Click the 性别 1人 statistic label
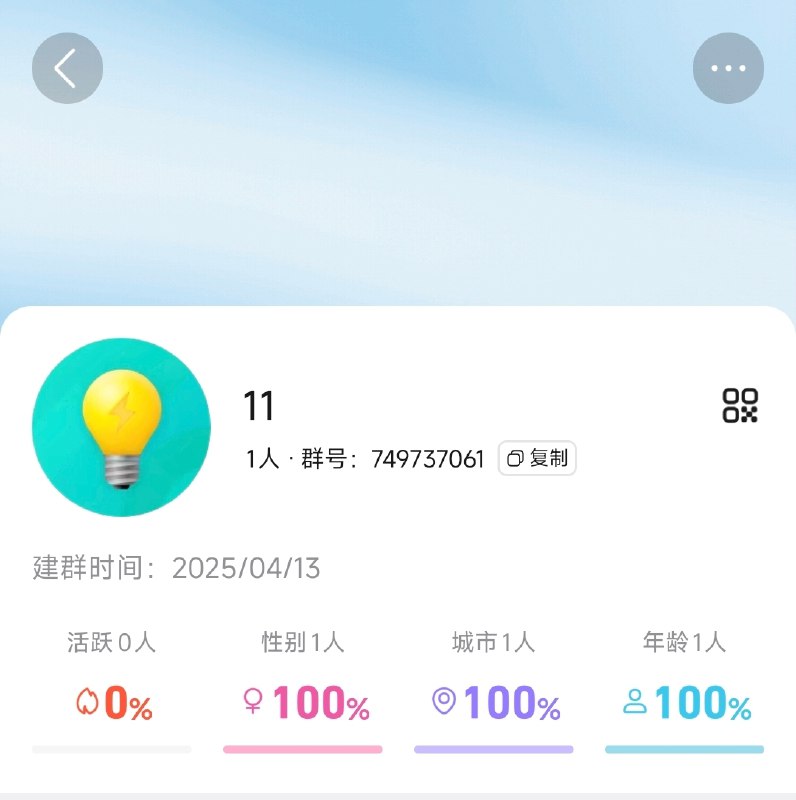This screenshot has height=800, width=796. click(x=301, y=645)
